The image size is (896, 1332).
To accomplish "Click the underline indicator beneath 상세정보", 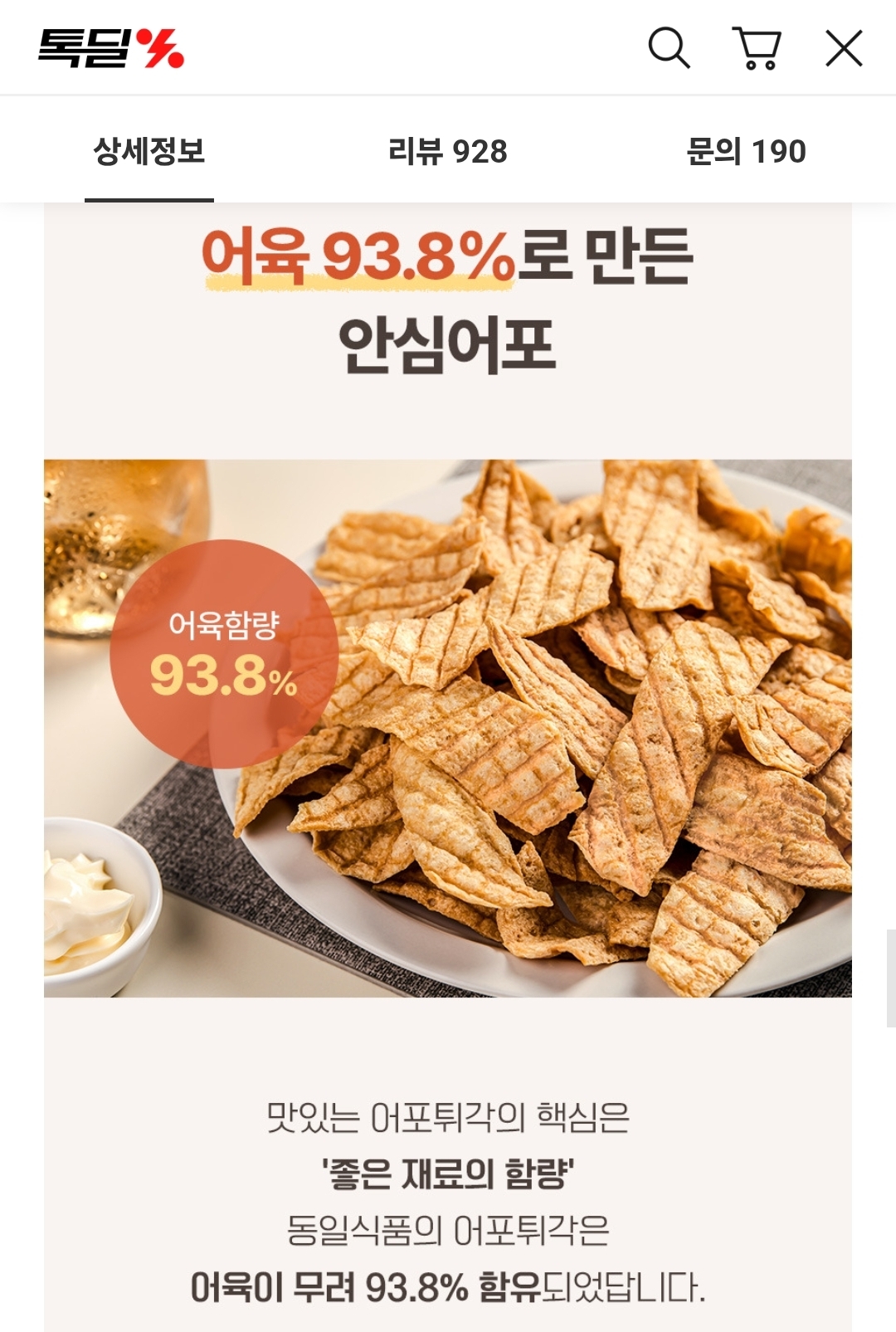I will pyautogui.click(x=148, y=199).
